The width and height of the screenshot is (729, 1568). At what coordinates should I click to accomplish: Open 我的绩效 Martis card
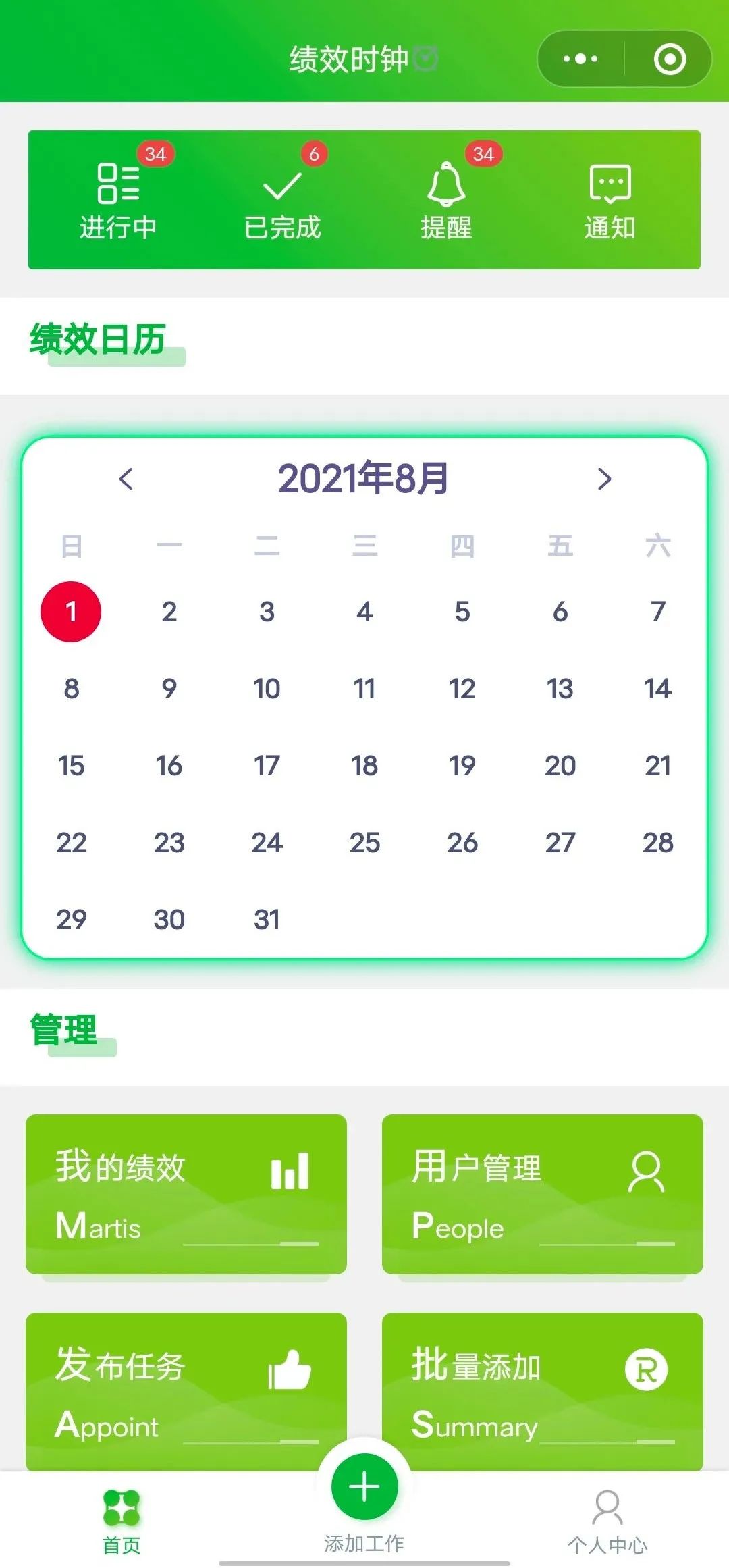[186, 1194]
